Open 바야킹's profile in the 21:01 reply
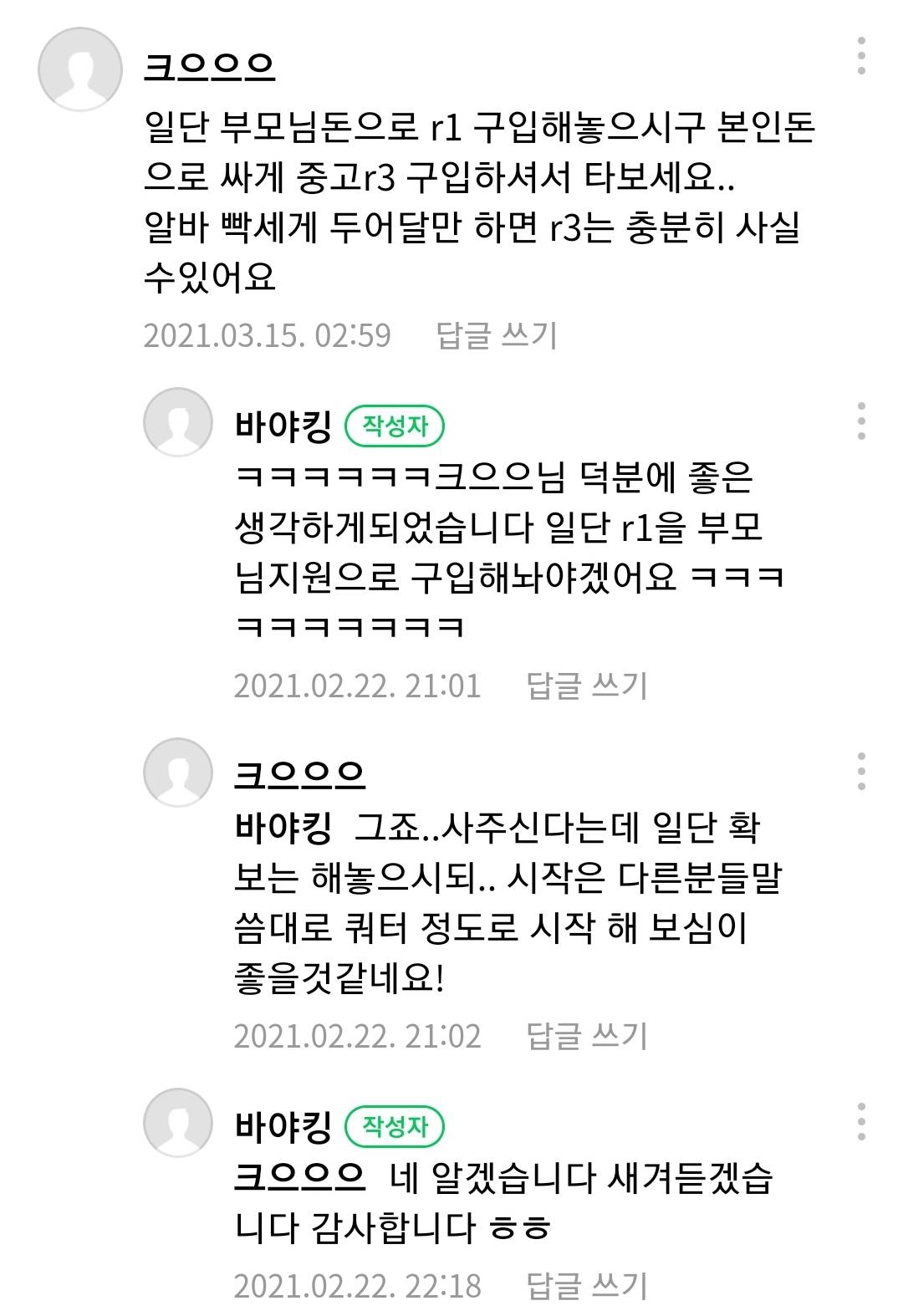 283,426
